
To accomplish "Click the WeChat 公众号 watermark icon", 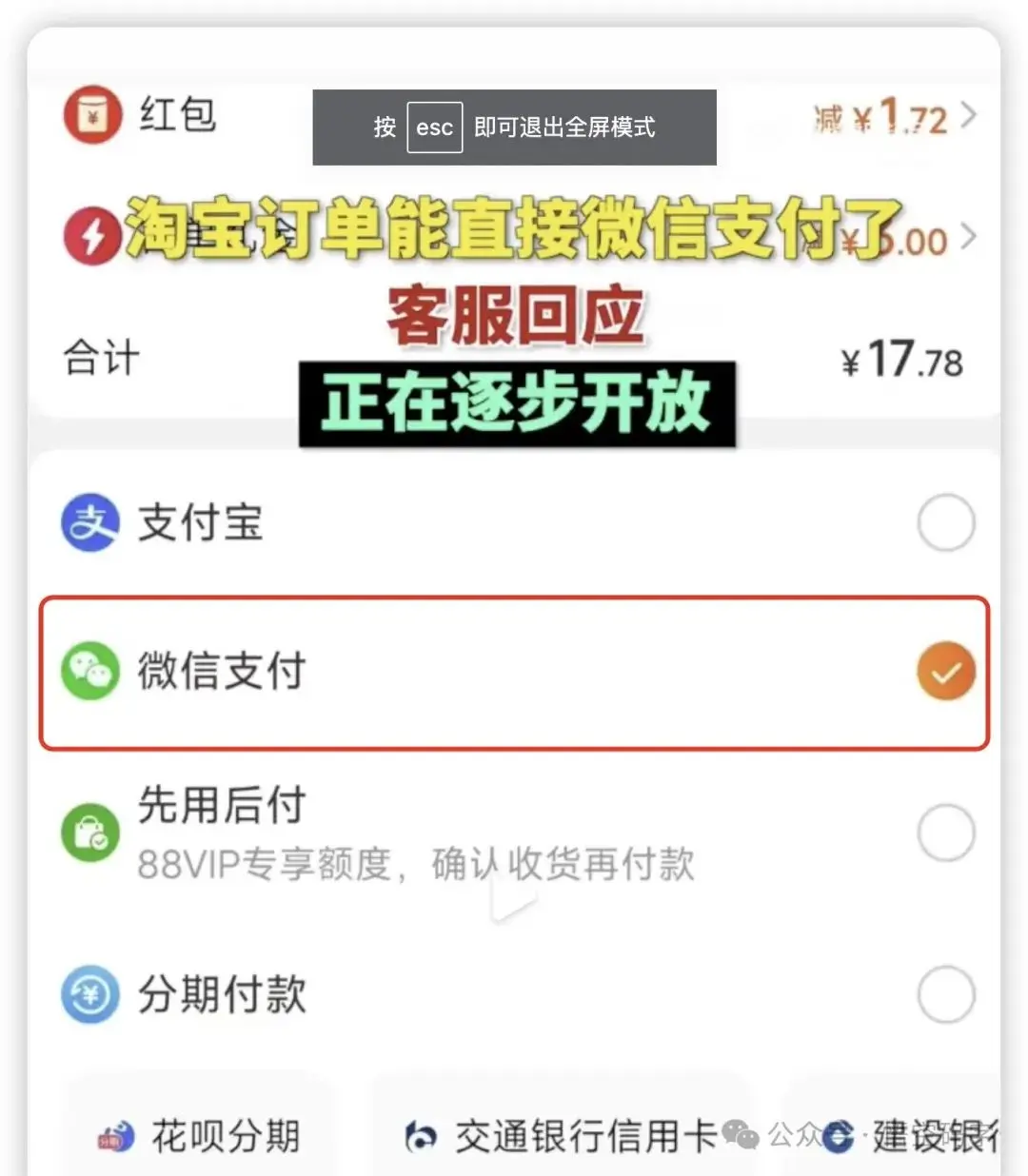I will click(x=738, y=1134).
